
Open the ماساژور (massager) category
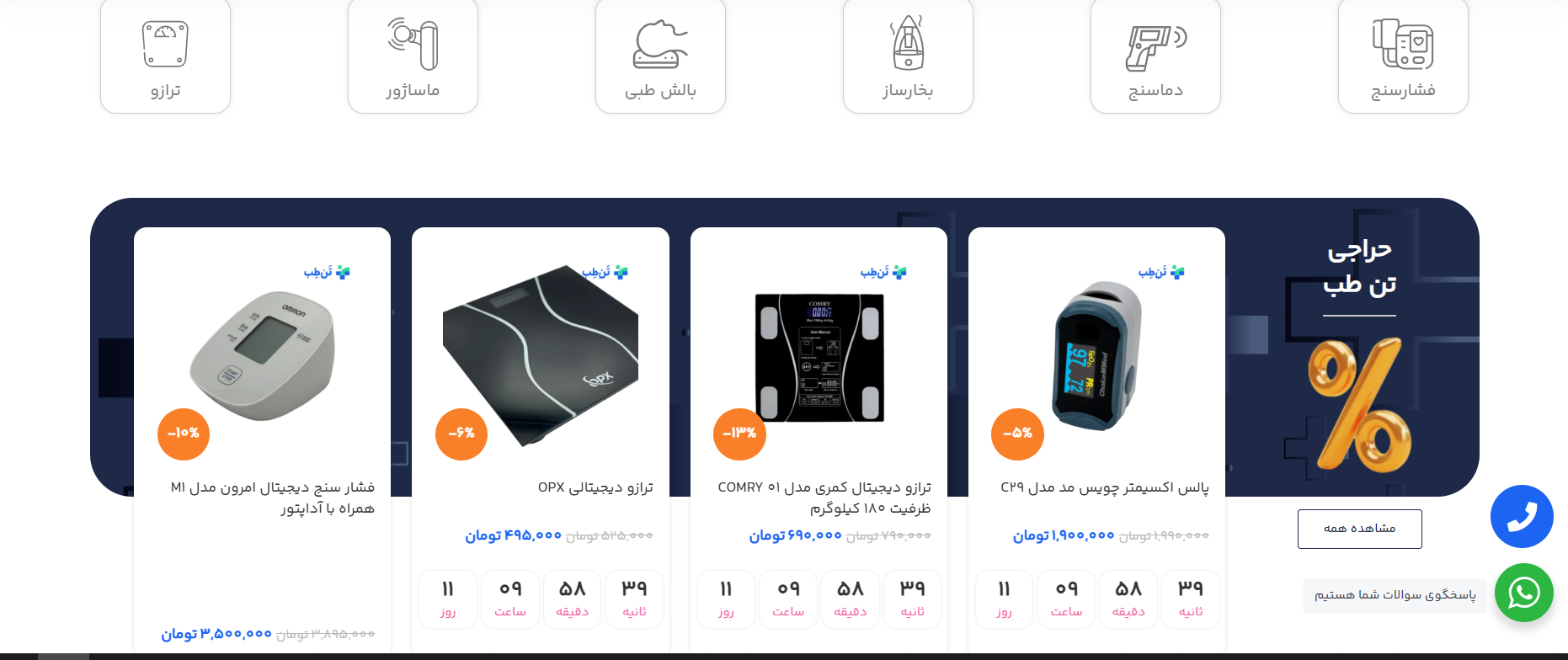pos(413,56)
